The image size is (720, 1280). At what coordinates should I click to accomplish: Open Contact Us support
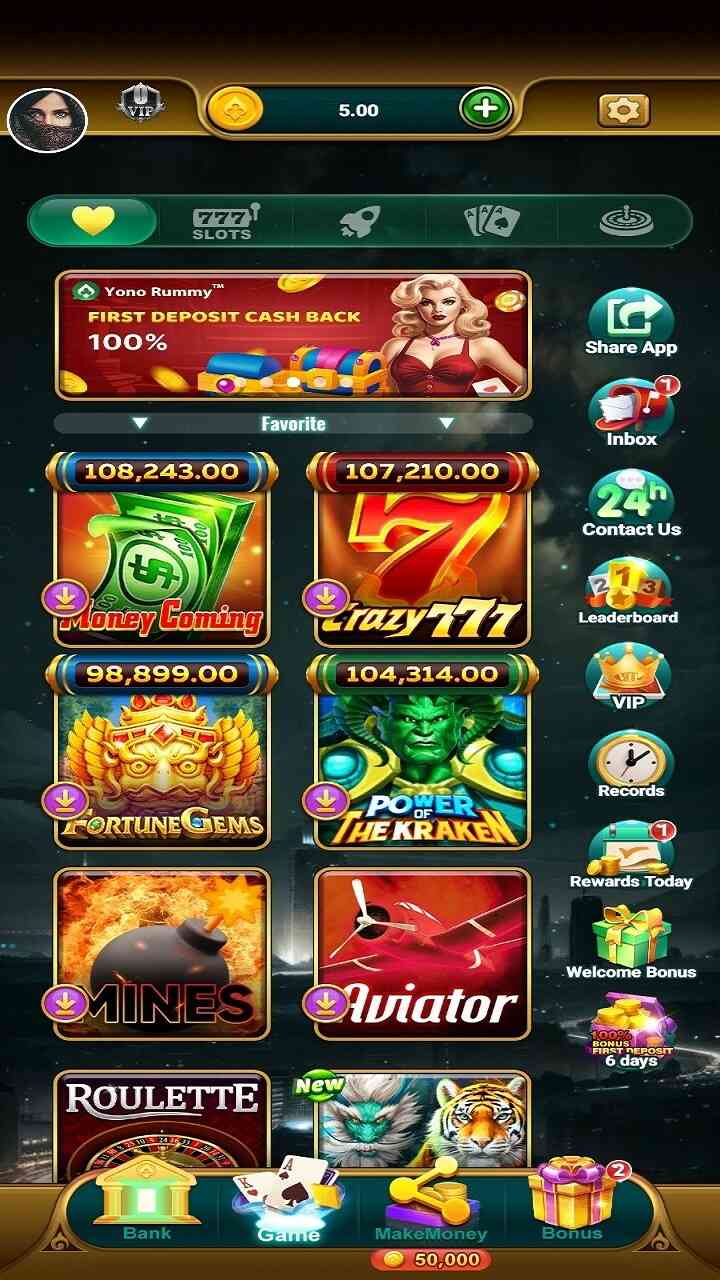[631, 503]
